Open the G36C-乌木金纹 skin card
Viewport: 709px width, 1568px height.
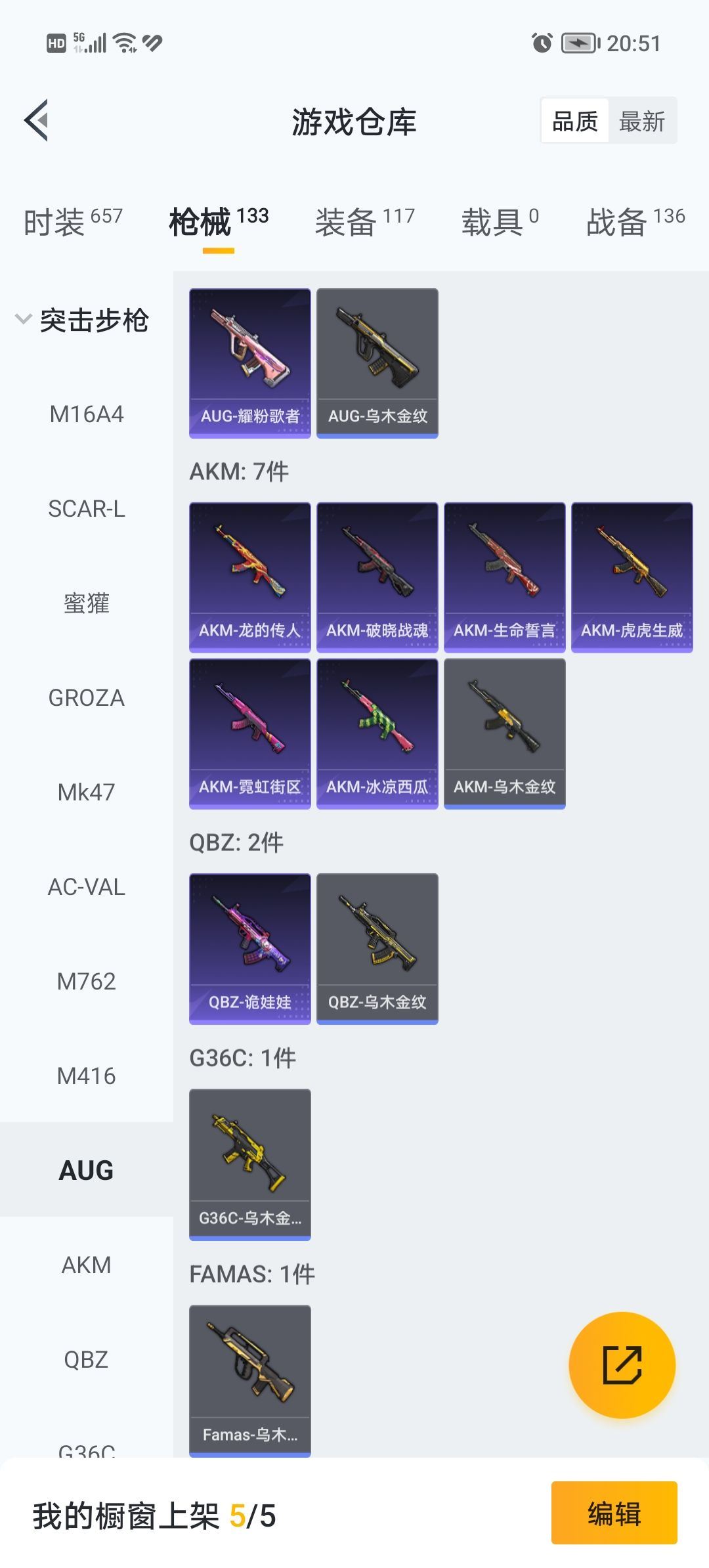tap(249, 1164)
